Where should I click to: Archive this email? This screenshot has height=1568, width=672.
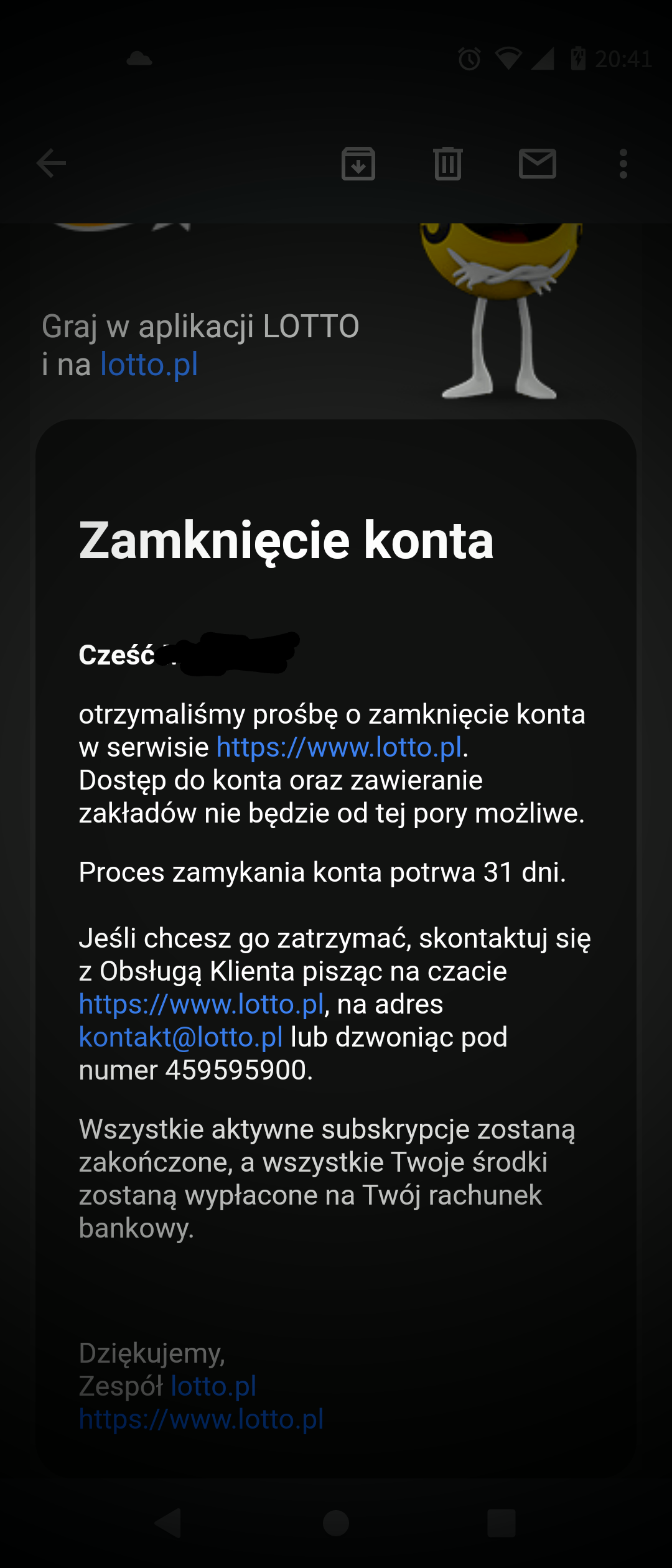358,164
